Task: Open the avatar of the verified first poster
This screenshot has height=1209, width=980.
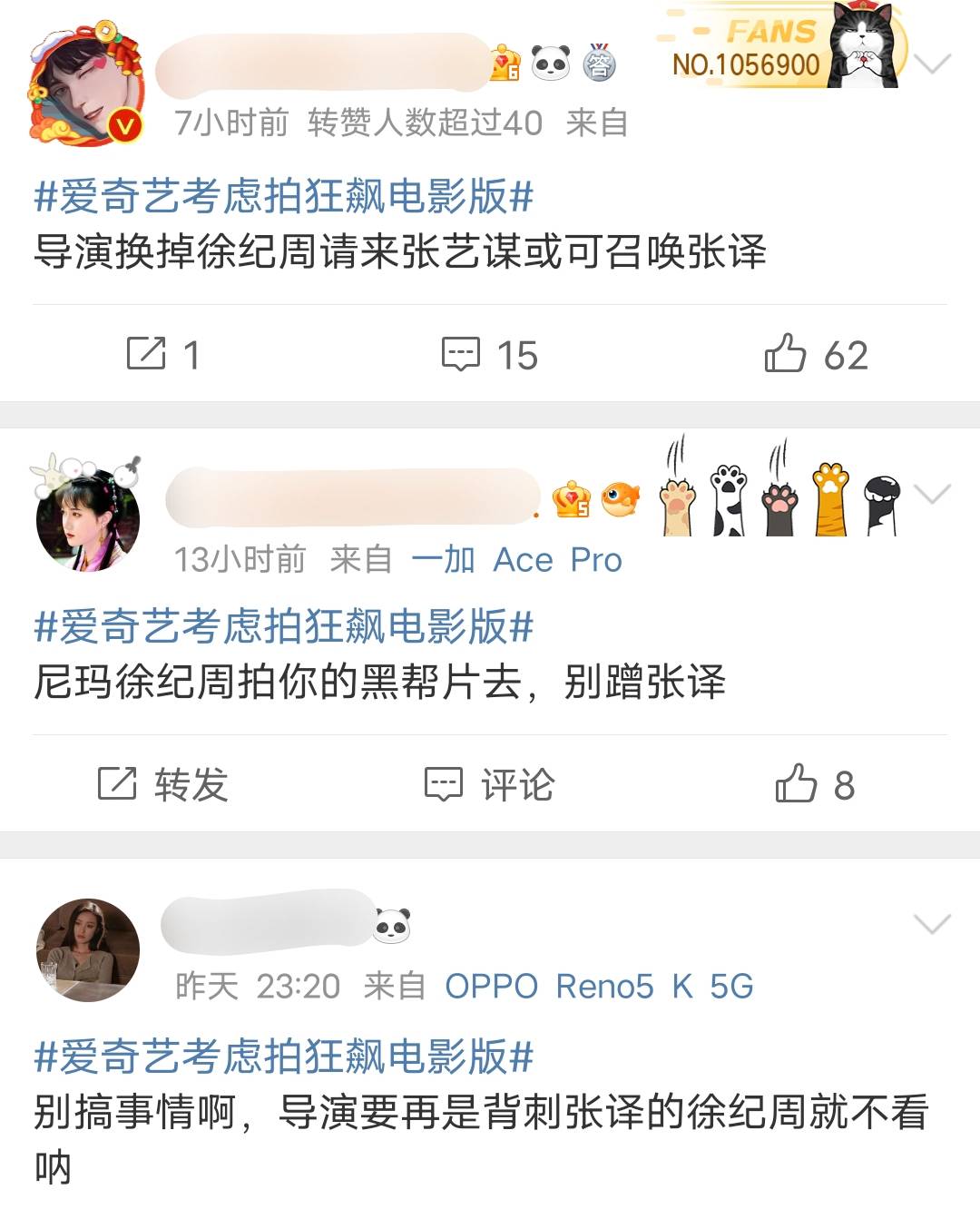Action: pyautogui.click(x=86, y=88)
